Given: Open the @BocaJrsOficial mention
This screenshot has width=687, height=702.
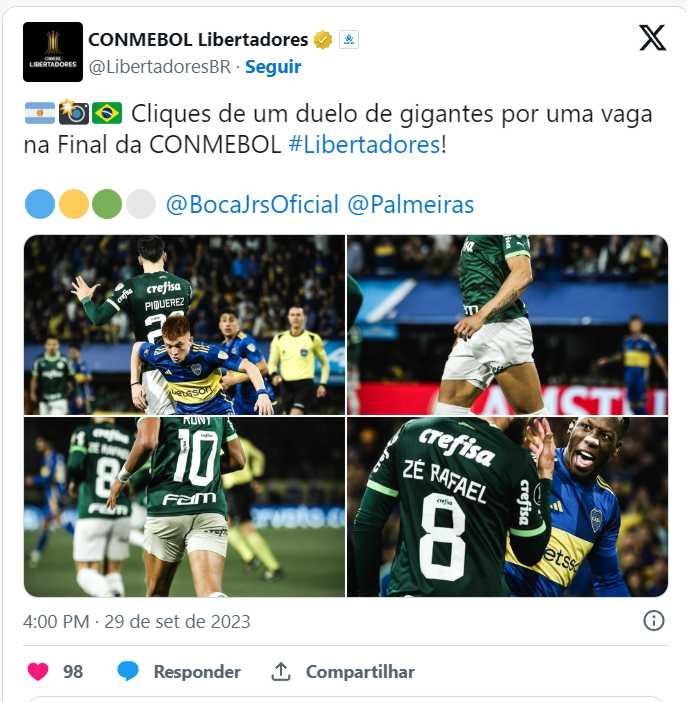Looking at the screenshot, I should click(252, 205).
